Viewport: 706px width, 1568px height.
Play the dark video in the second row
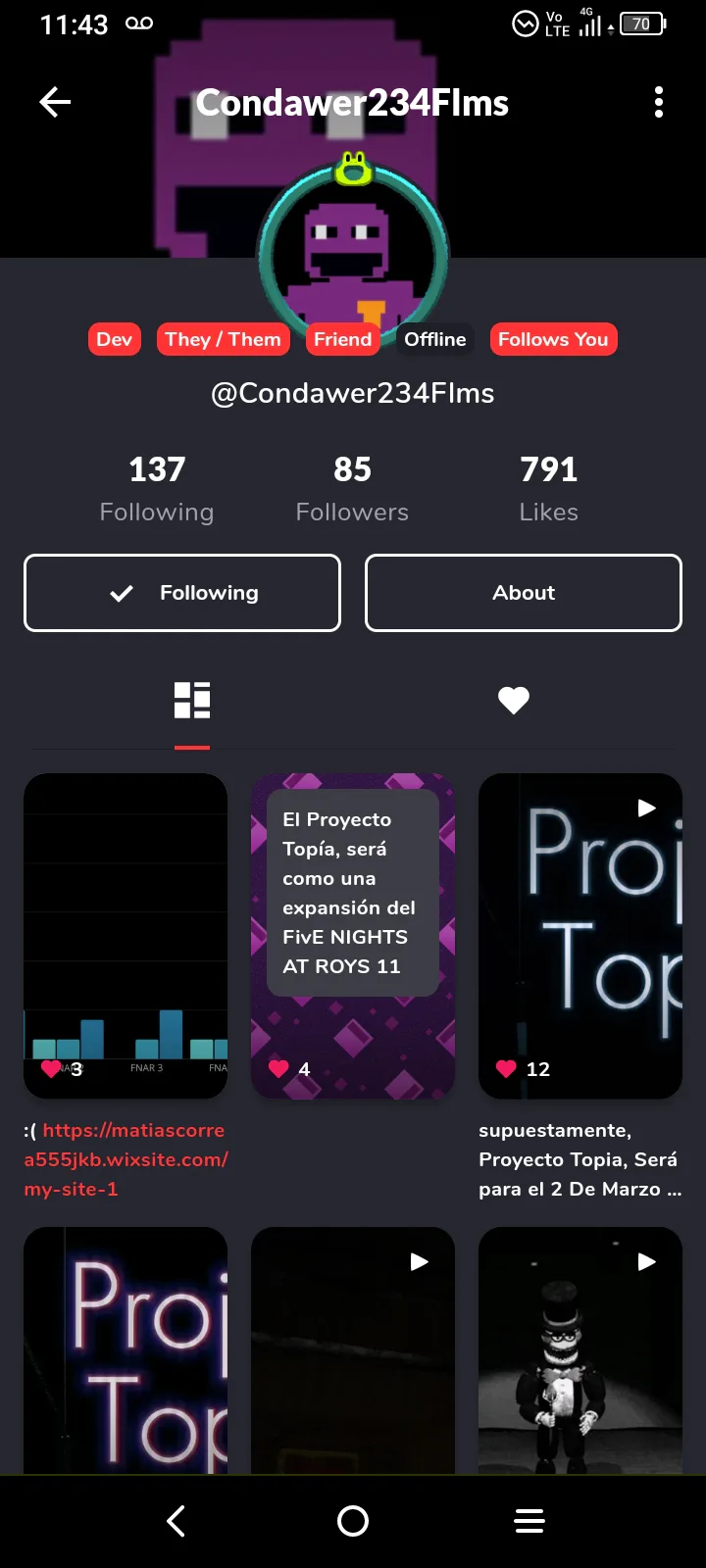(x=353, y=1352)
